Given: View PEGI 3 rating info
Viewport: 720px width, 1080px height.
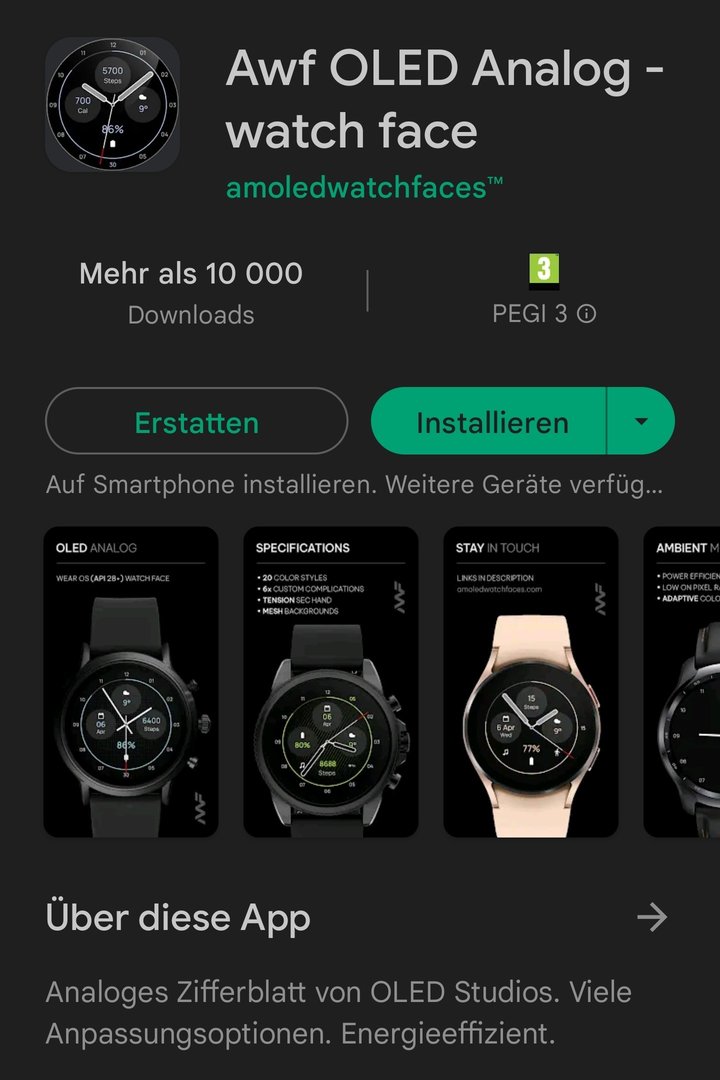Looking at the screenshot, I should point(587,314).
